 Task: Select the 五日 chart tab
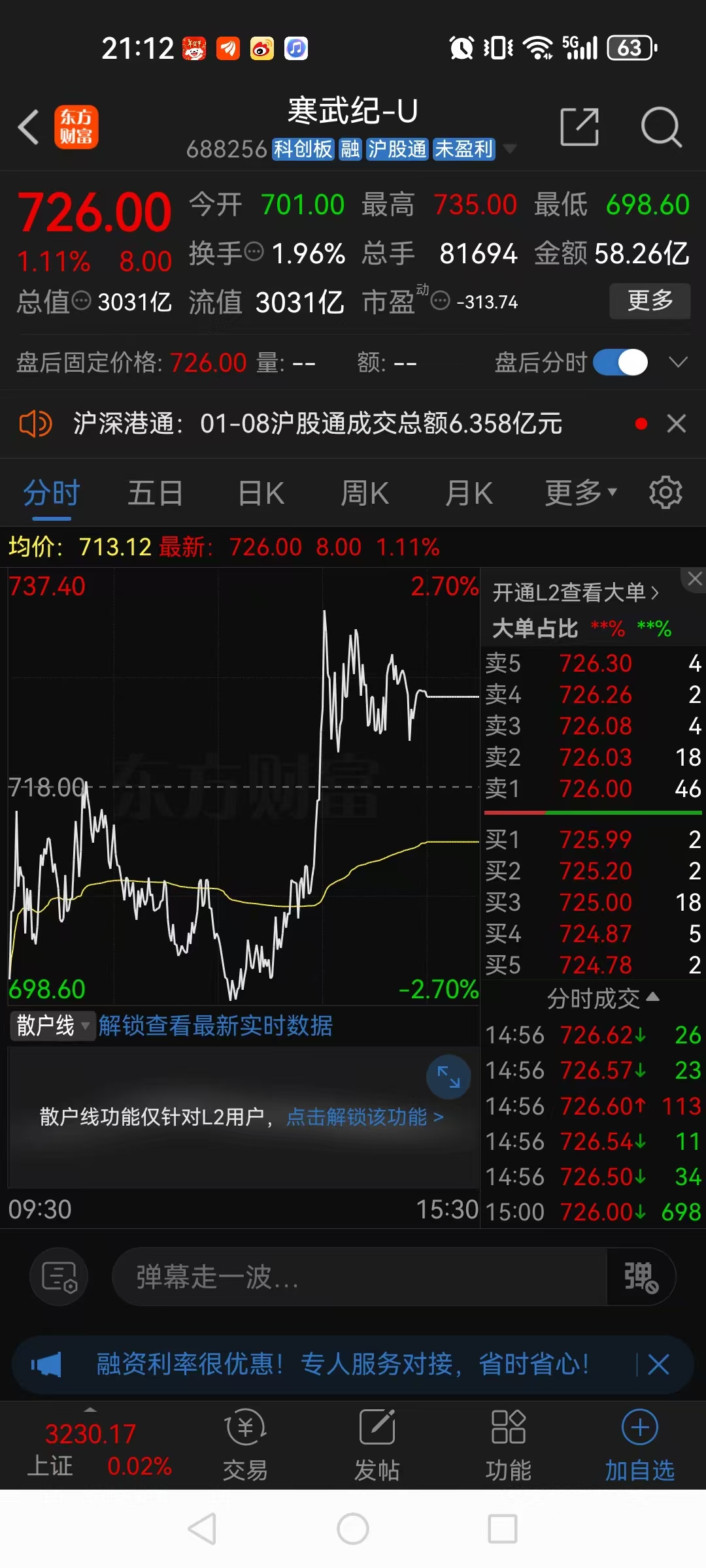pos(155,493)
